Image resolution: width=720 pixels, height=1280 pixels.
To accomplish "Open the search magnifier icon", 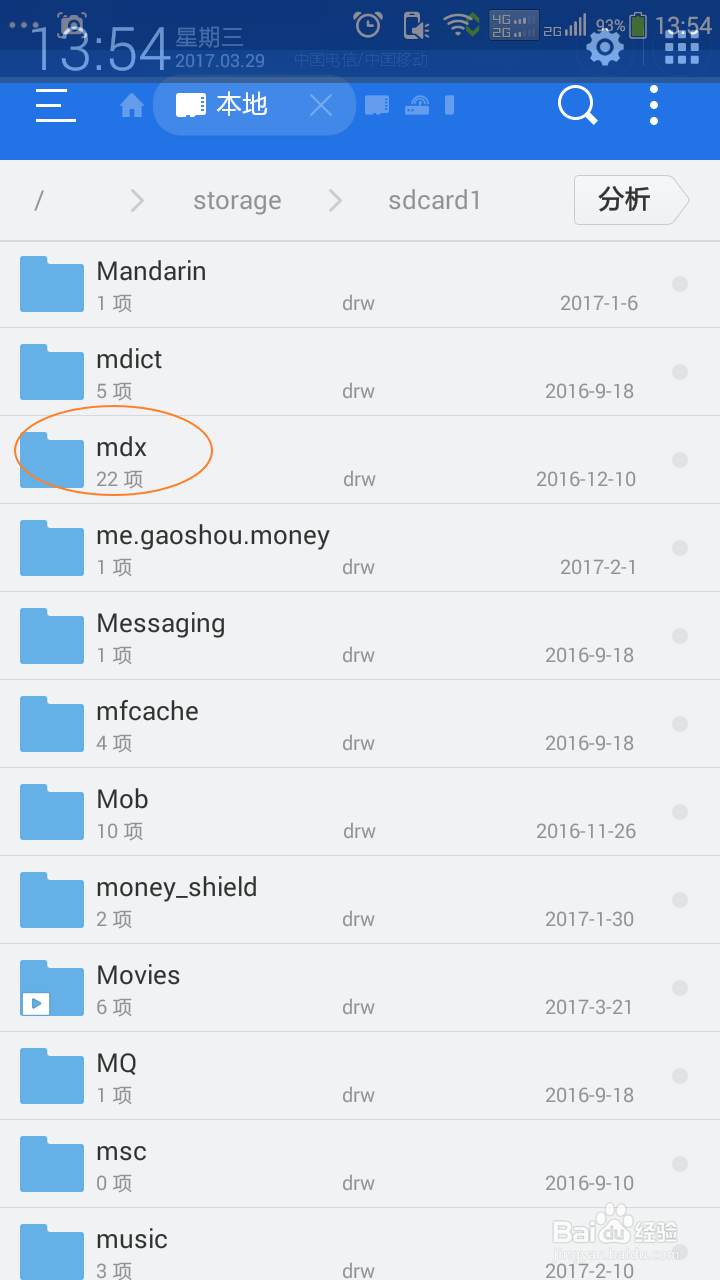I will [x=577, y=105].
